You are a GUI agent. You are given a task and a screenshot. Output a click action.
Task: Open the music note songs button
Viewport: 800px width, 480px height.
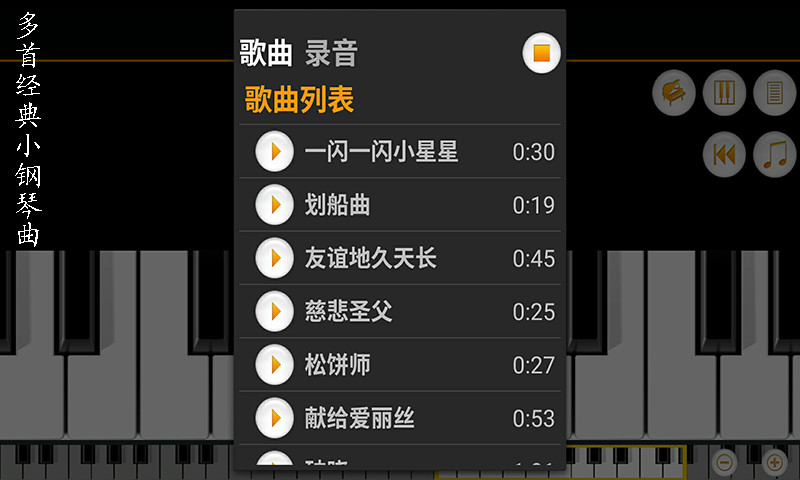774,154
